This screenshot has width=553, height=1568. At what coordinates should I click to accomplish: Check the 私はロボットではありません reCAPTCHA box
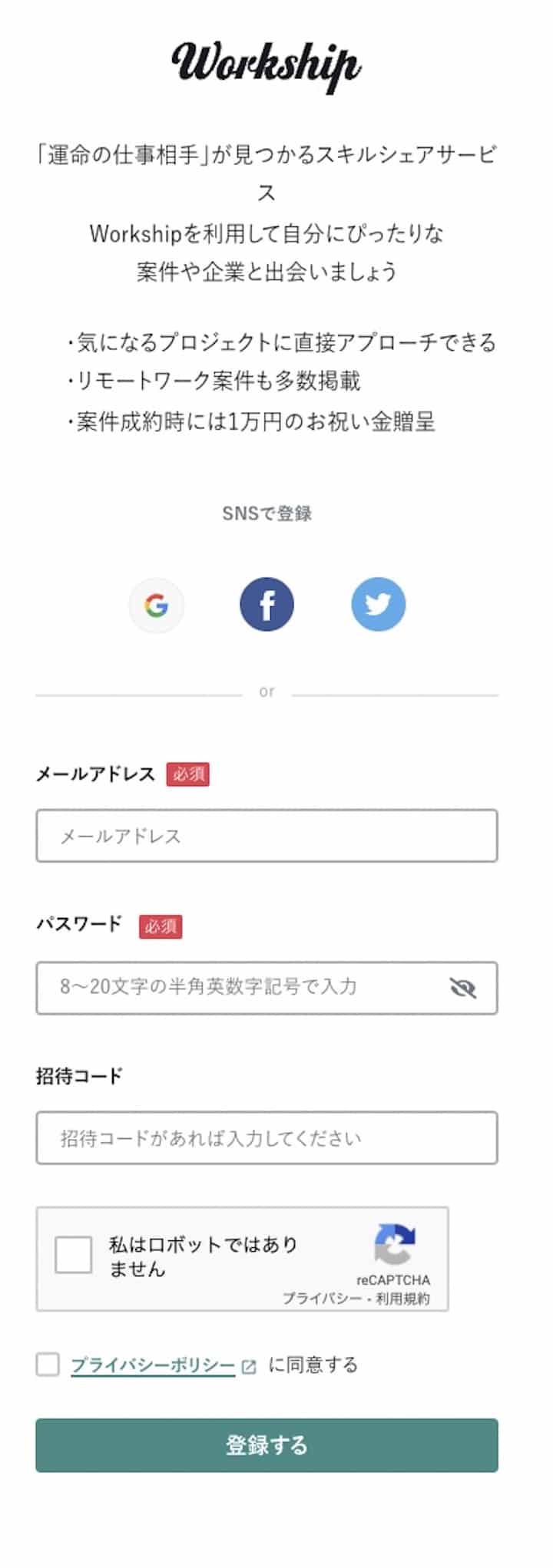pyautogui.click(x=74, y=1255)
